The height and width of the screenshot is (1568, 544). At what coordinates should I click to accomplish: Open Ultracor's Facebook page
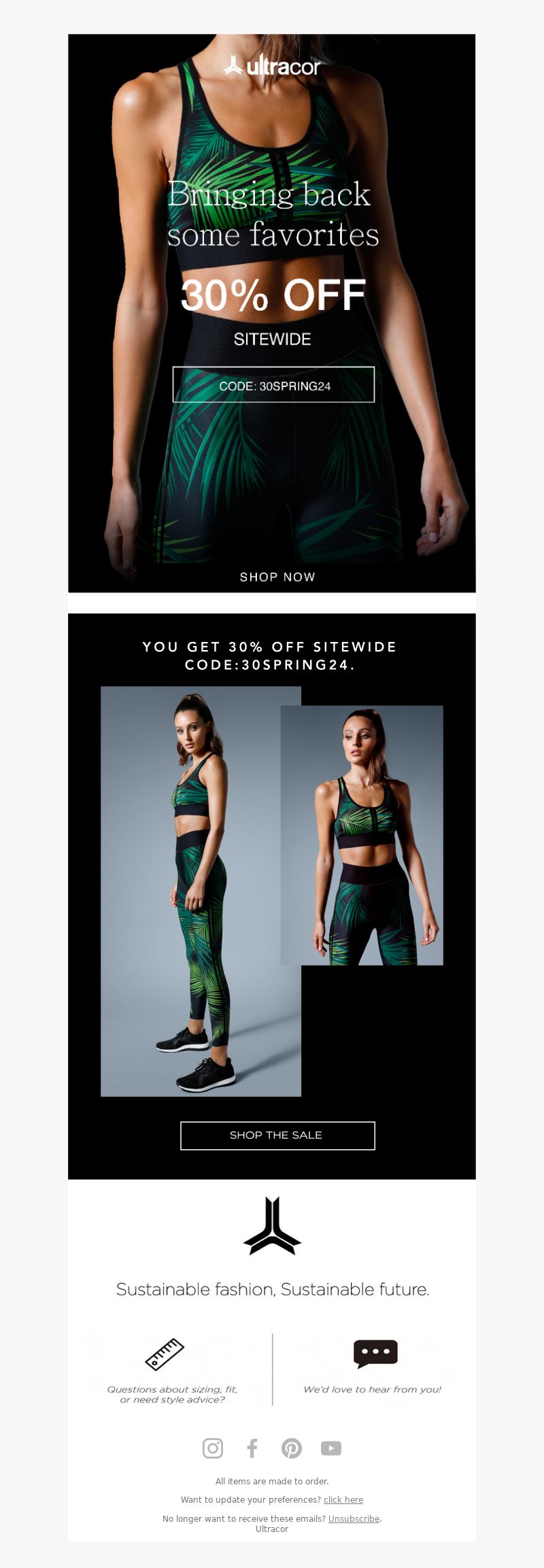click(252, 1448)
